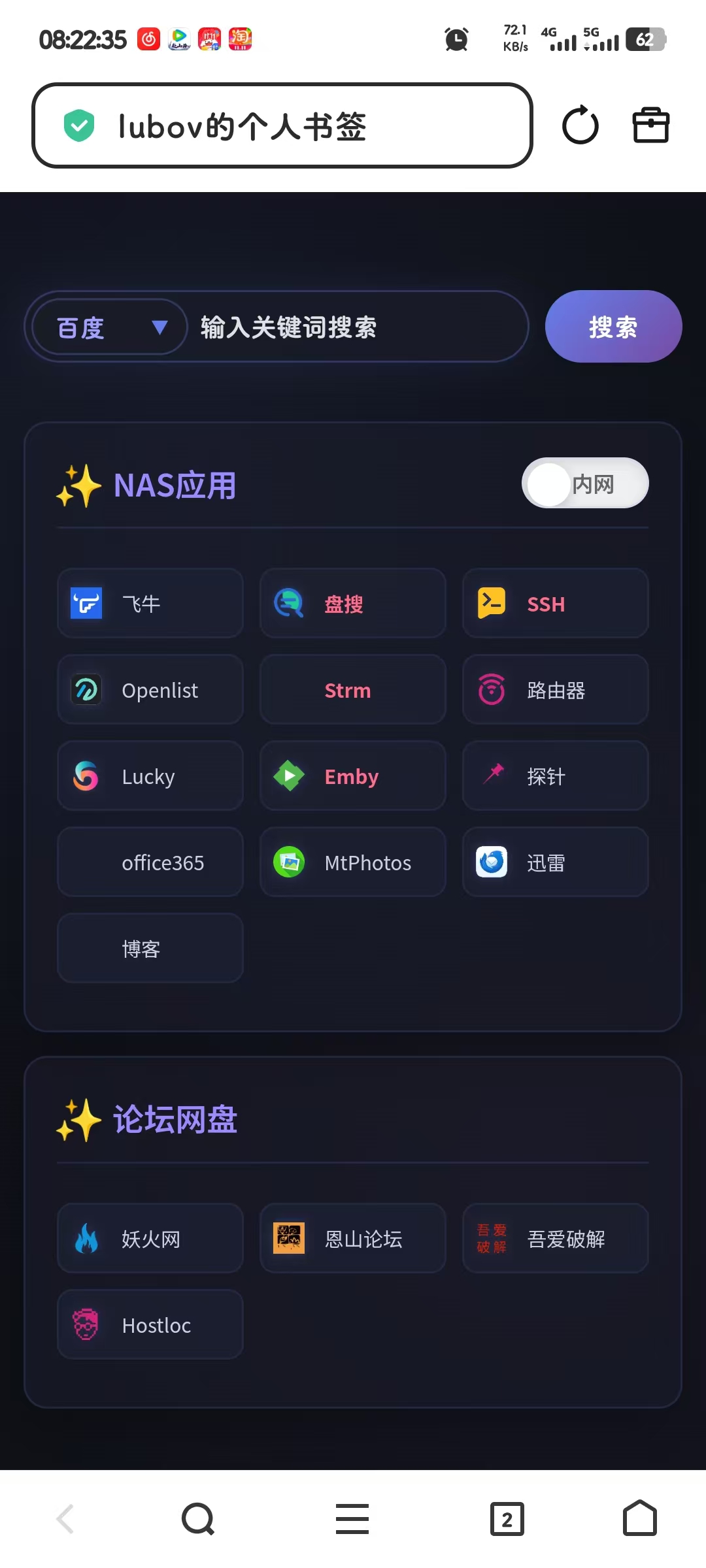Open the MtPhotos bookmark
The height and width of the screenshot is (1568, 706).
tap(353, 862)
